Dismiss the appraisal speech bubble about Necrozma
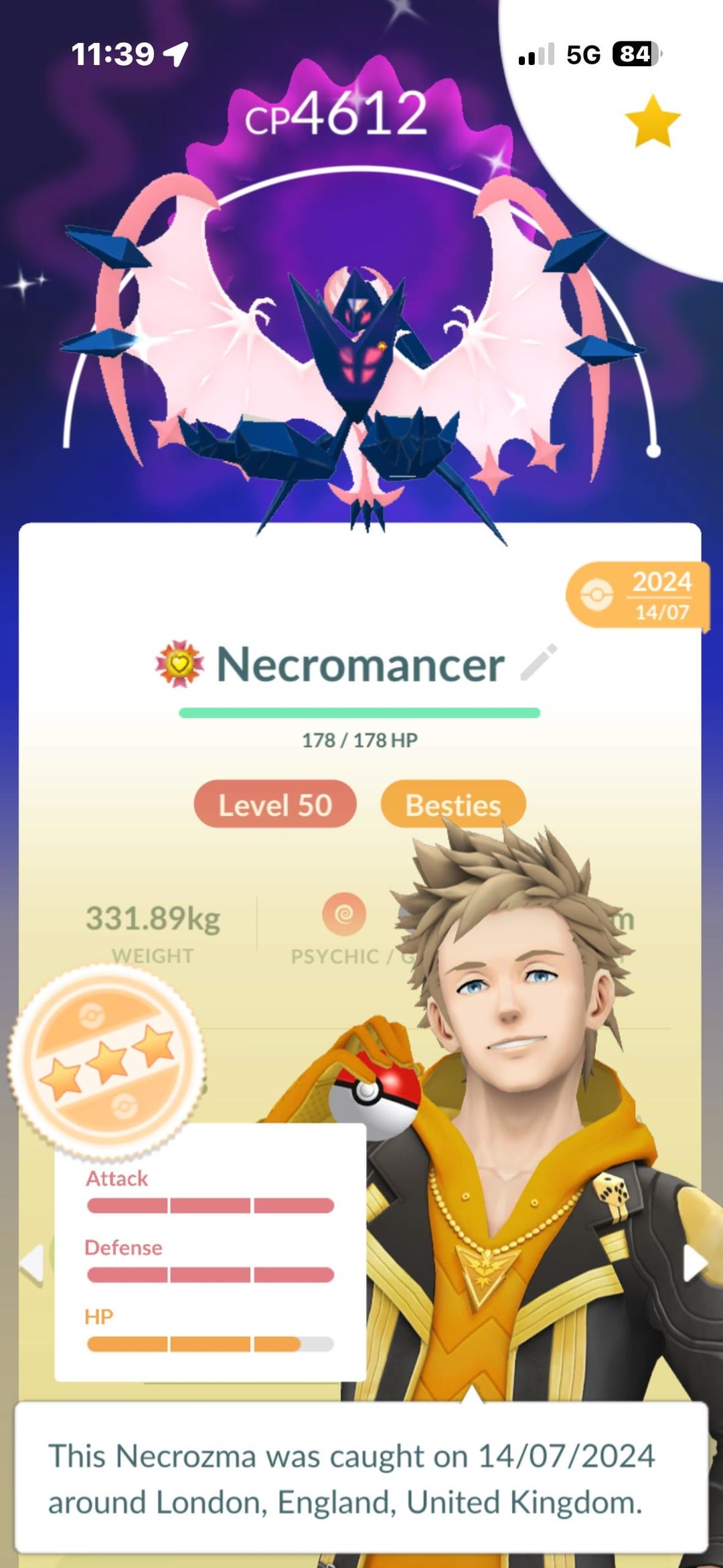This screenshot has height=1568, width=723. (361, 1478)
